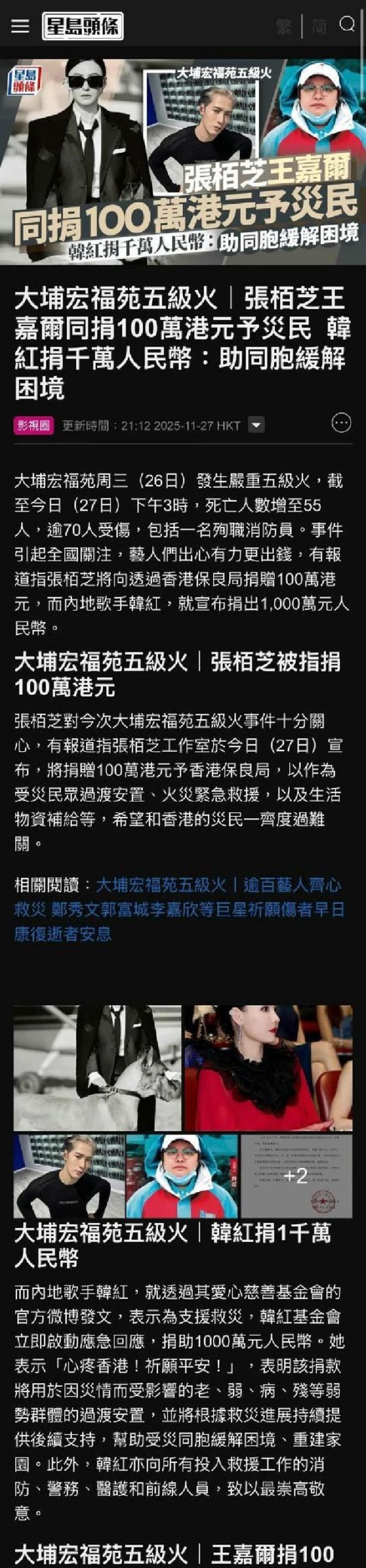Open the 影視圈 category tag
366x1568 pixels.
tap(34, 426)
